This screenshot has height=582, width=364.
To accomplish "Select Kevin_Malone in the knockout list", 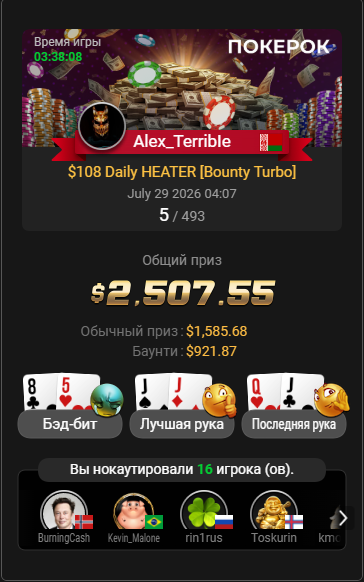I will tap(134, 511).
